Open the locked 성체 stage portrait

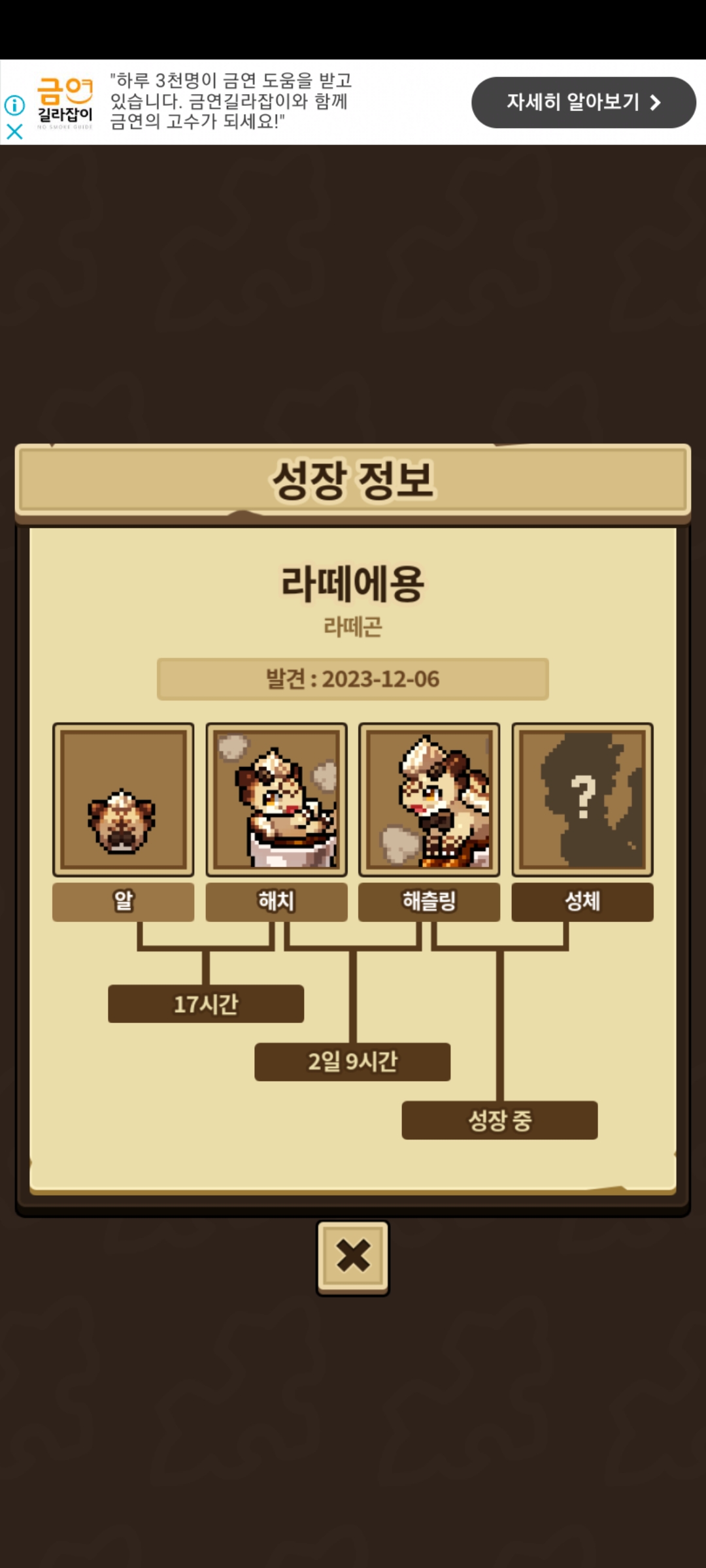coord(582,800)
